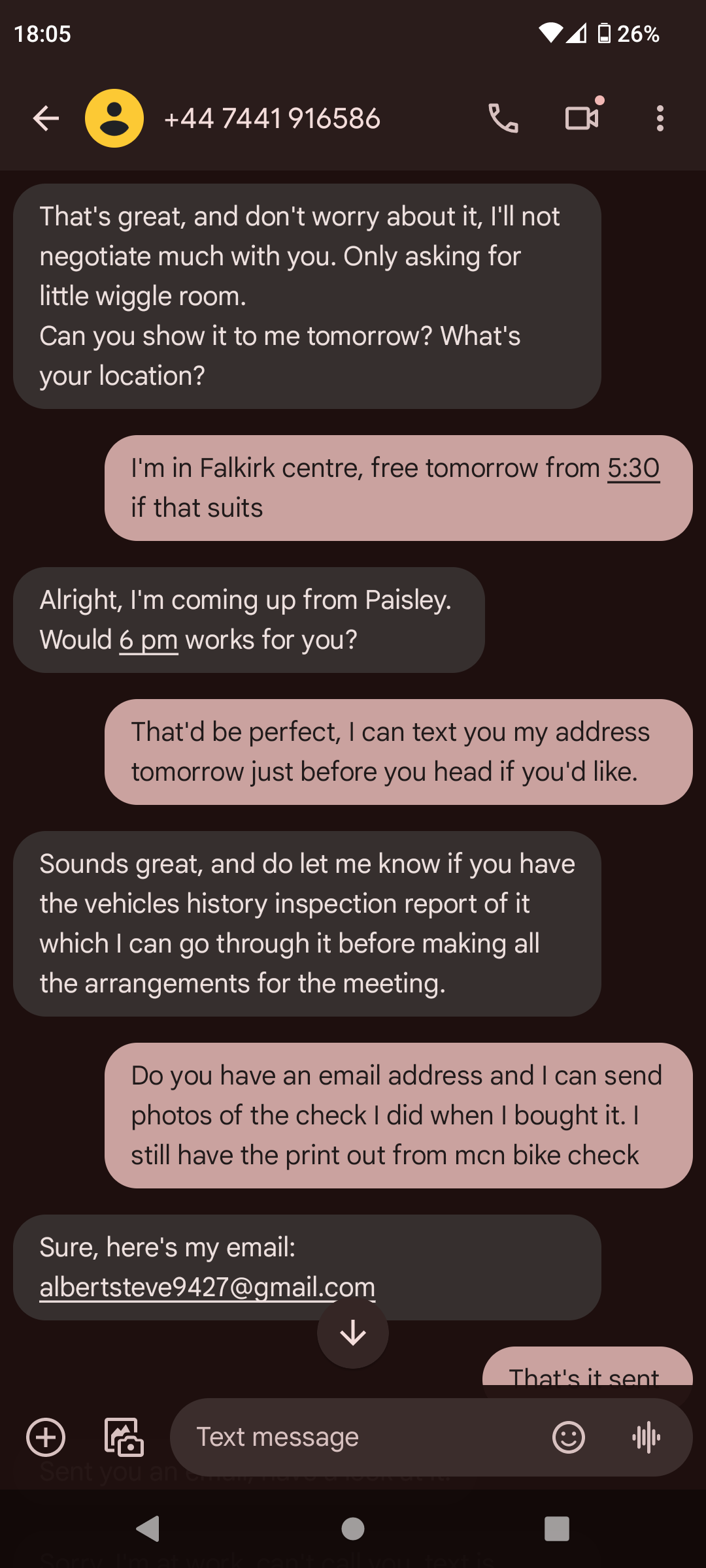Open the plus attachments menu

pos(46,1437)
